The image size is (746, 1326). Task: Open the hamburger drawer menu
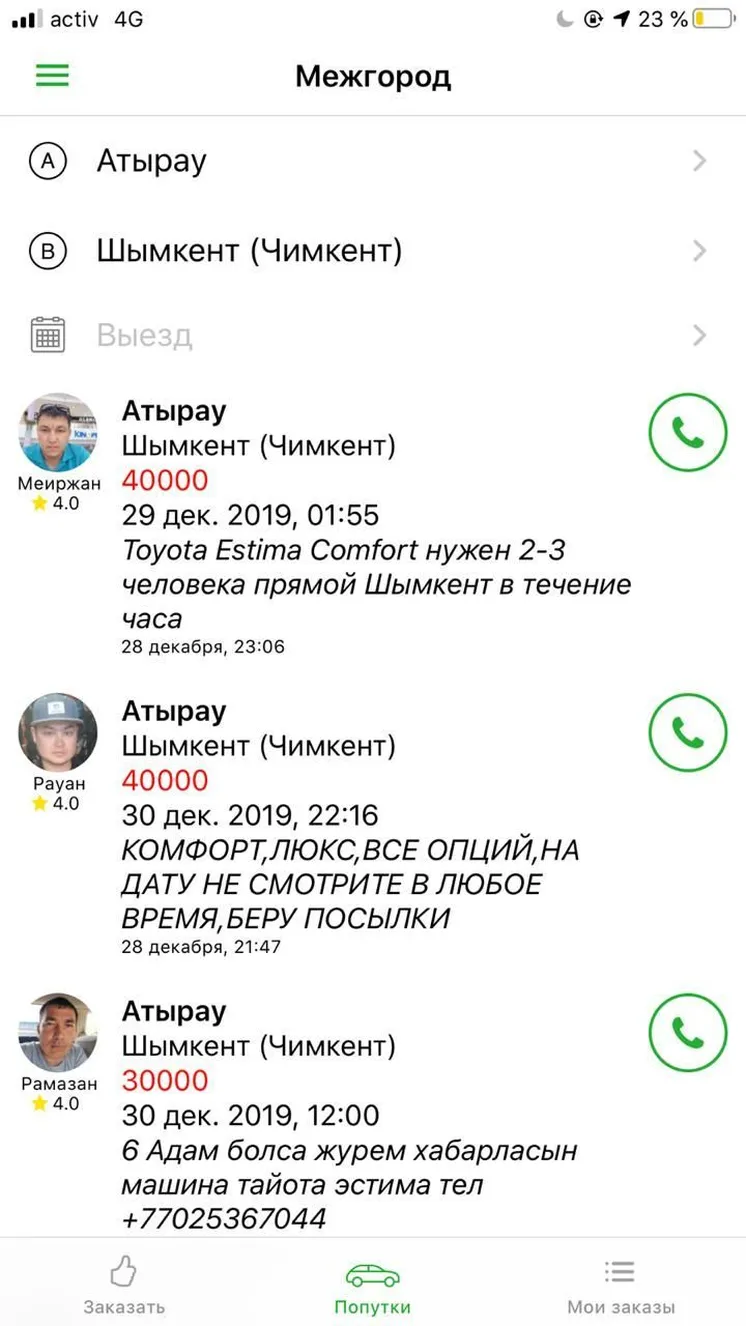tap(52, 76)
